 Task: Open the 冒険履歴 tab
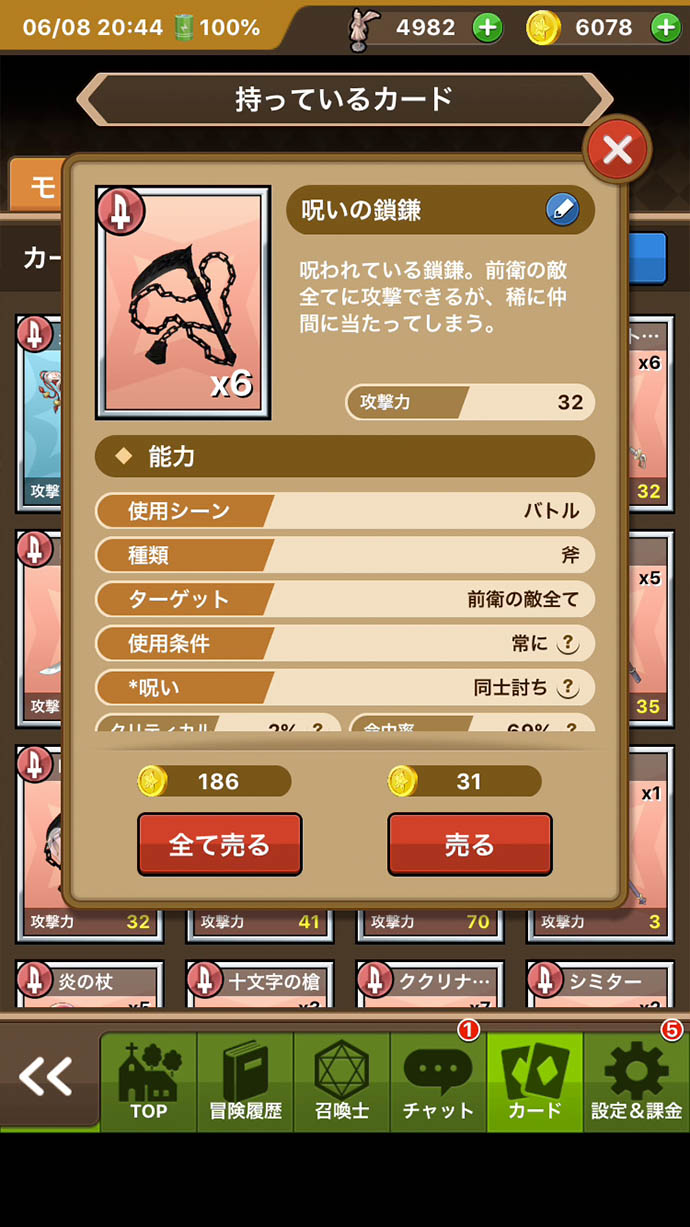click(x=245, y=1082)
